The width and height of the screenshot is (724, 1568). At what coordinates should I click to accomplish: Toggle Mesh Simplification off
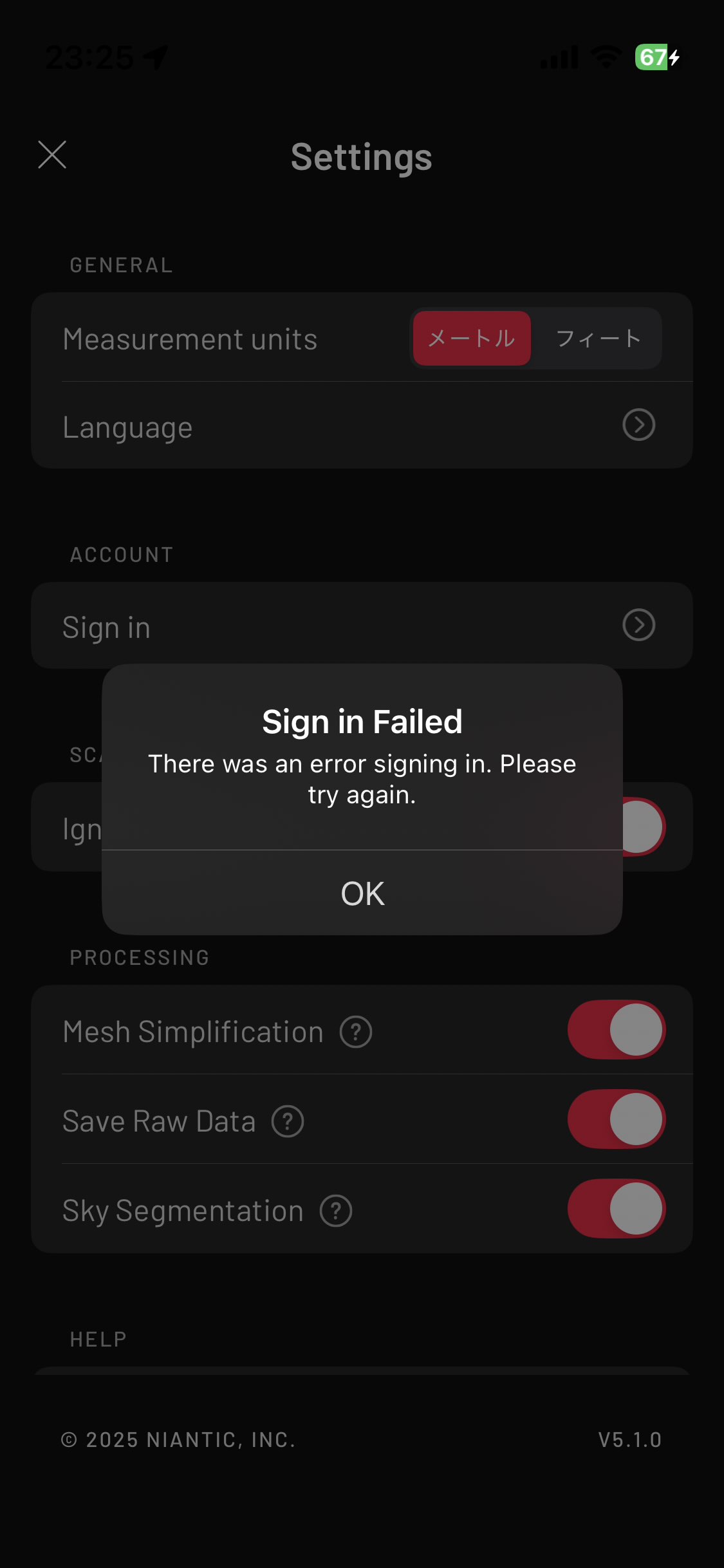coord(617,1030)
